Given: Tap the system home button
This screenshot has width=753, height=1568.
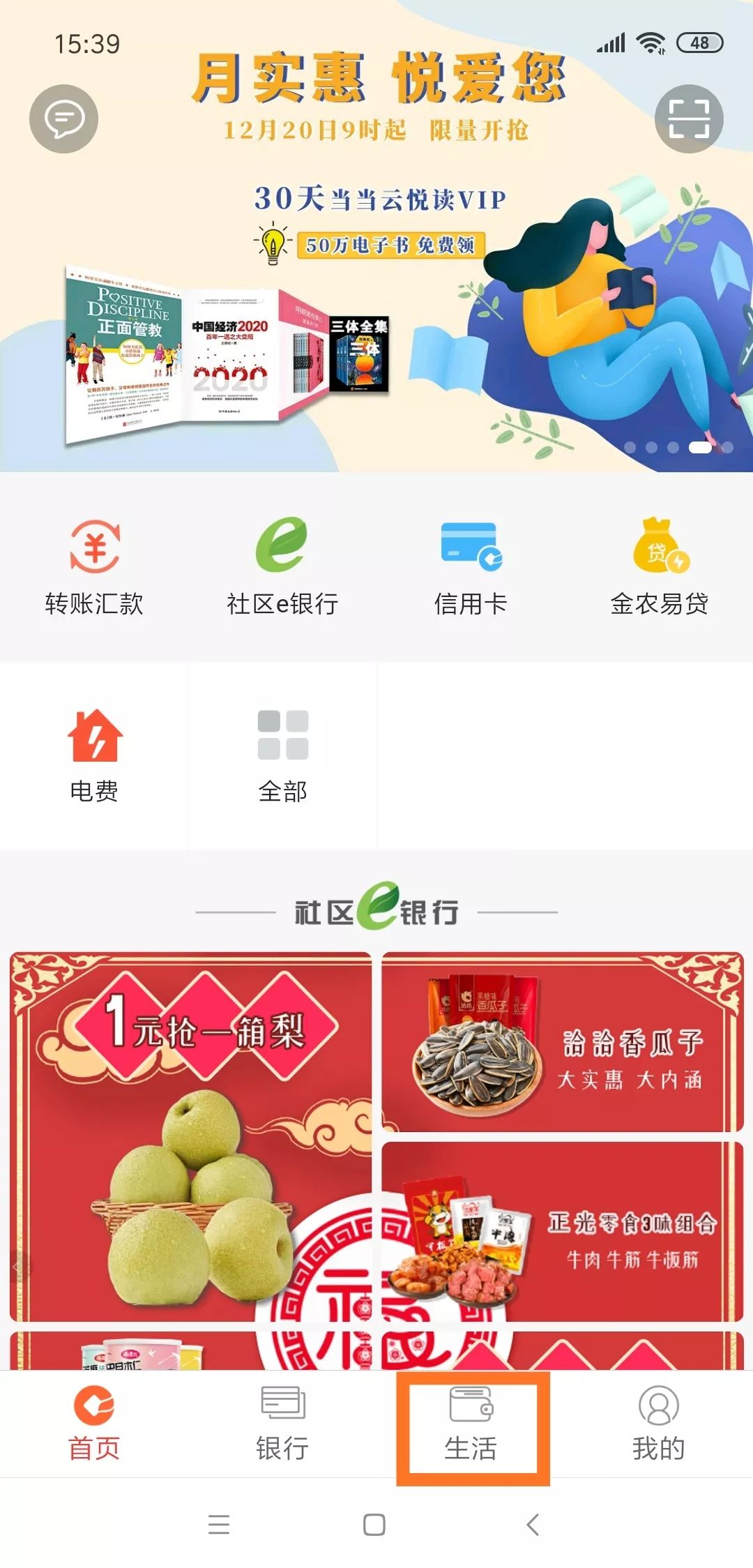Looking at the screenshot, I should (x=374, y=1525).
